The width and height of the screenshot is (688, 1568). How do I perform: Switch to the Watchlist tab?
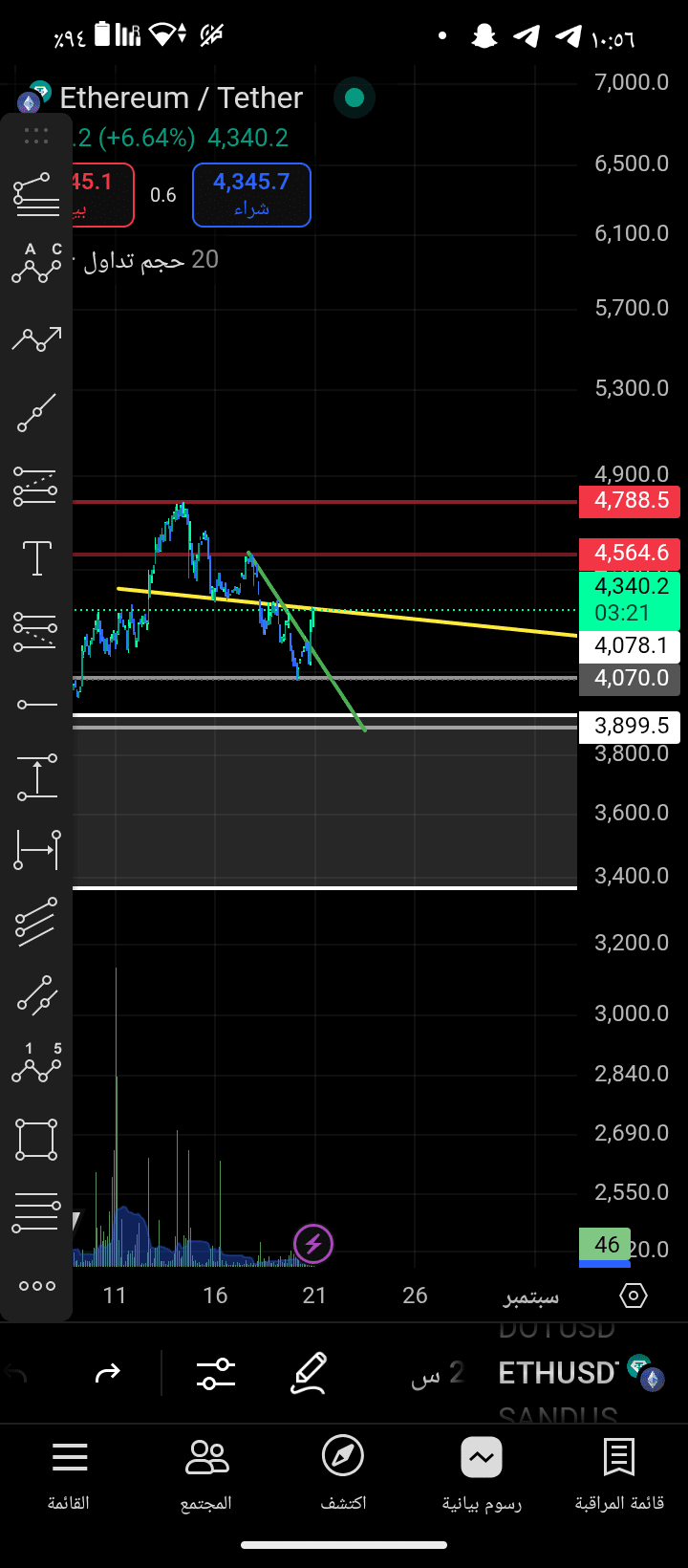[619, 1476]
